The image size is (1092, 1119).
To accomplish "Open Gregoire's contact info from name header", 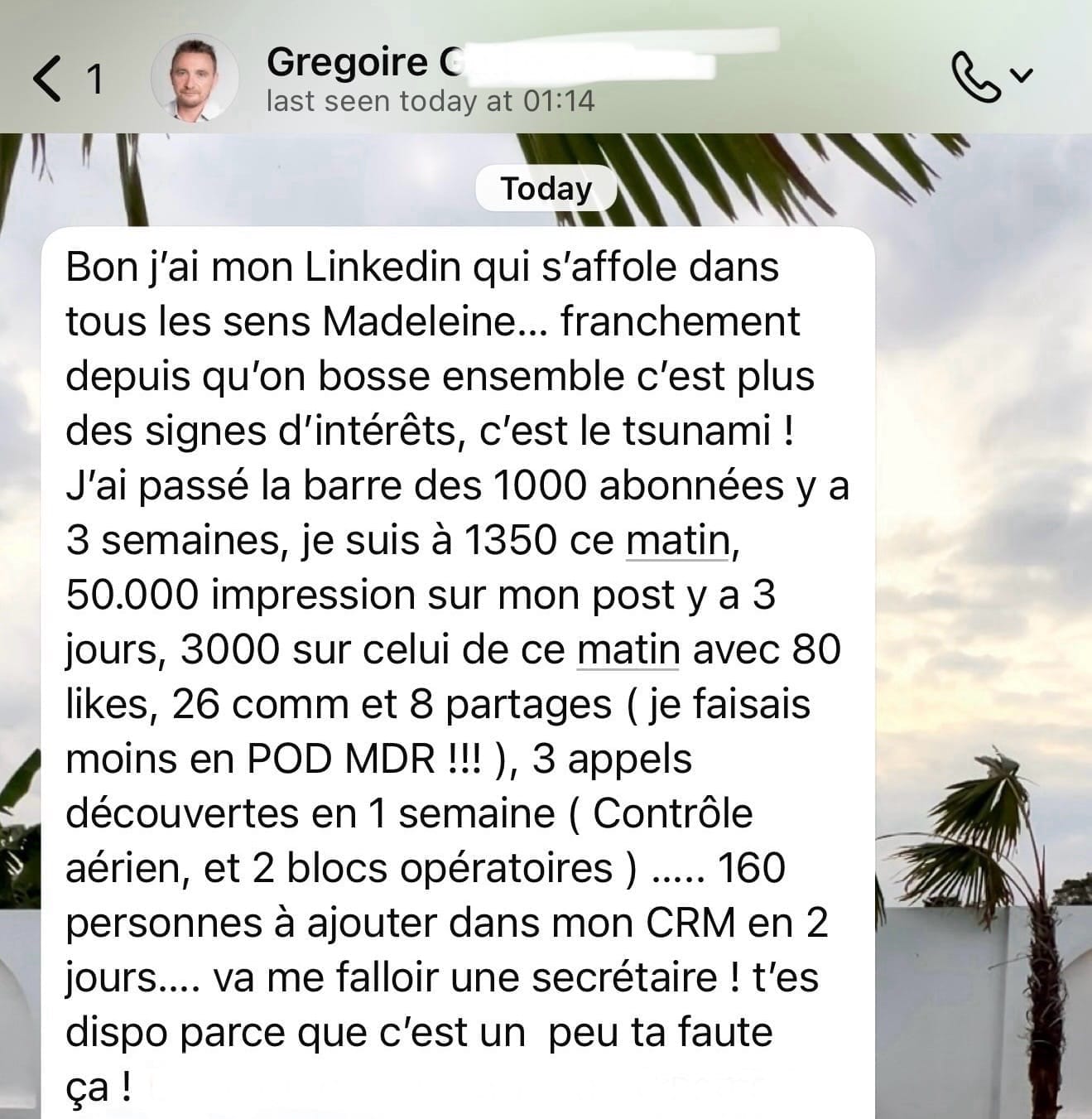I will 431,80.
